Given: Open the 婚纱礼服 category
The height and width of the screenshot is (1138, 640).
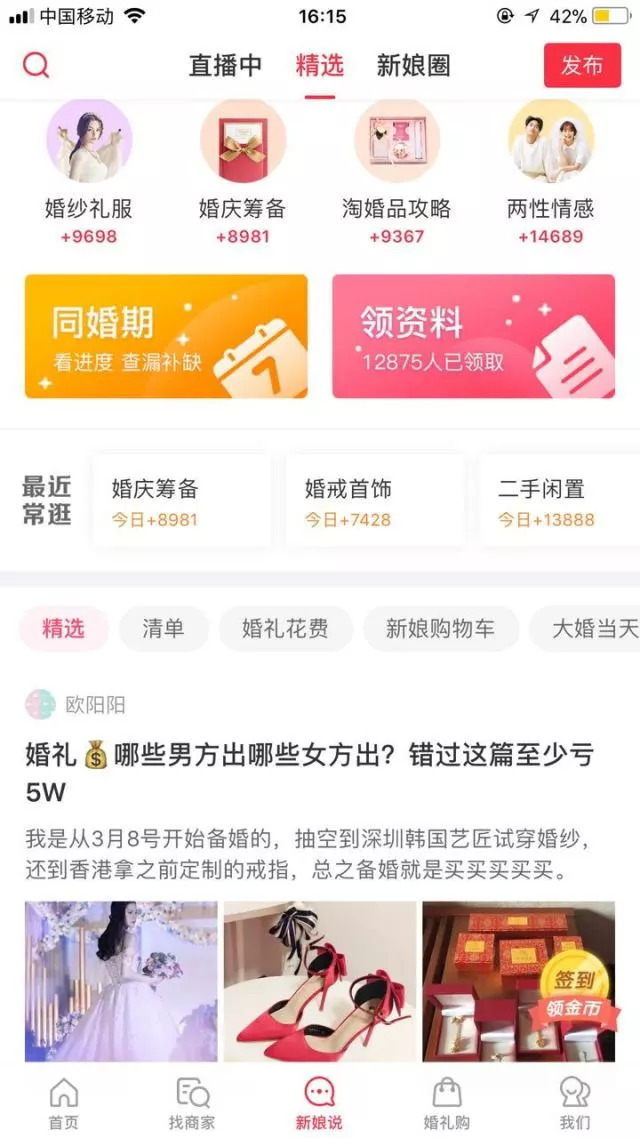Looking at the screenshot, I should (88, 172).
